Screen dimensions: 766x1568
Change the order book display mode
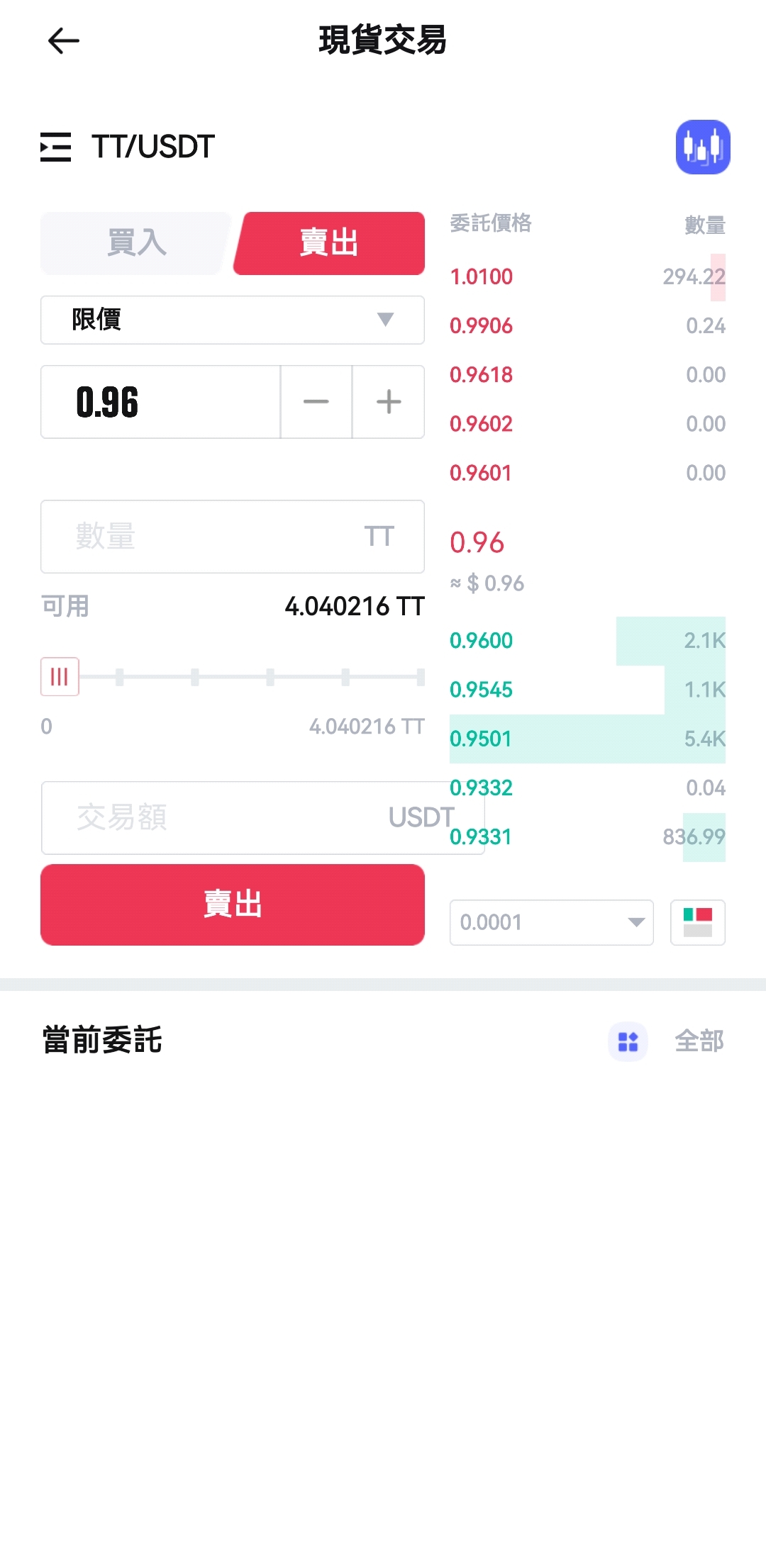point(697,922)
